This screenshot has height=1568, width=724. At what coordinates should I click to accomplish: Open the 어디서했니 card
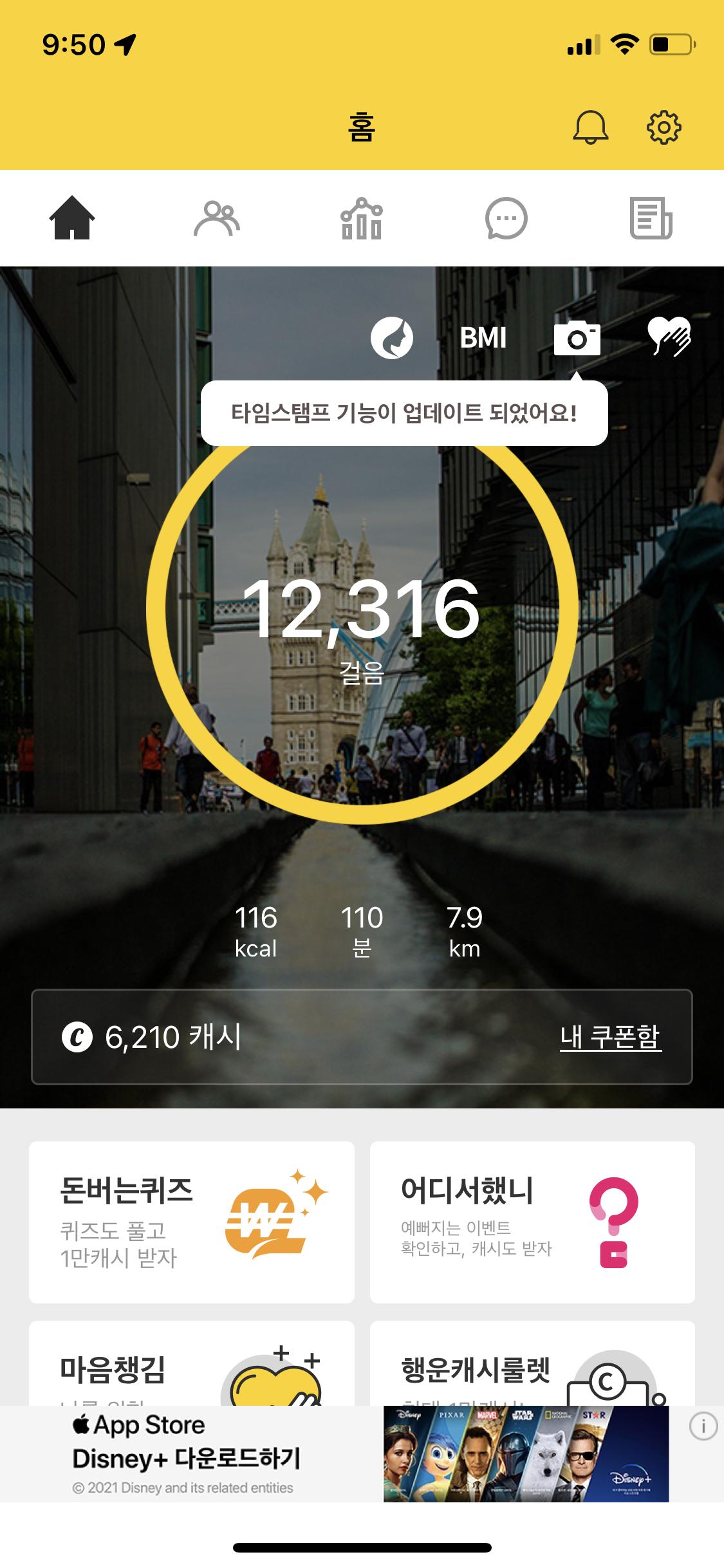point(532,1222)
